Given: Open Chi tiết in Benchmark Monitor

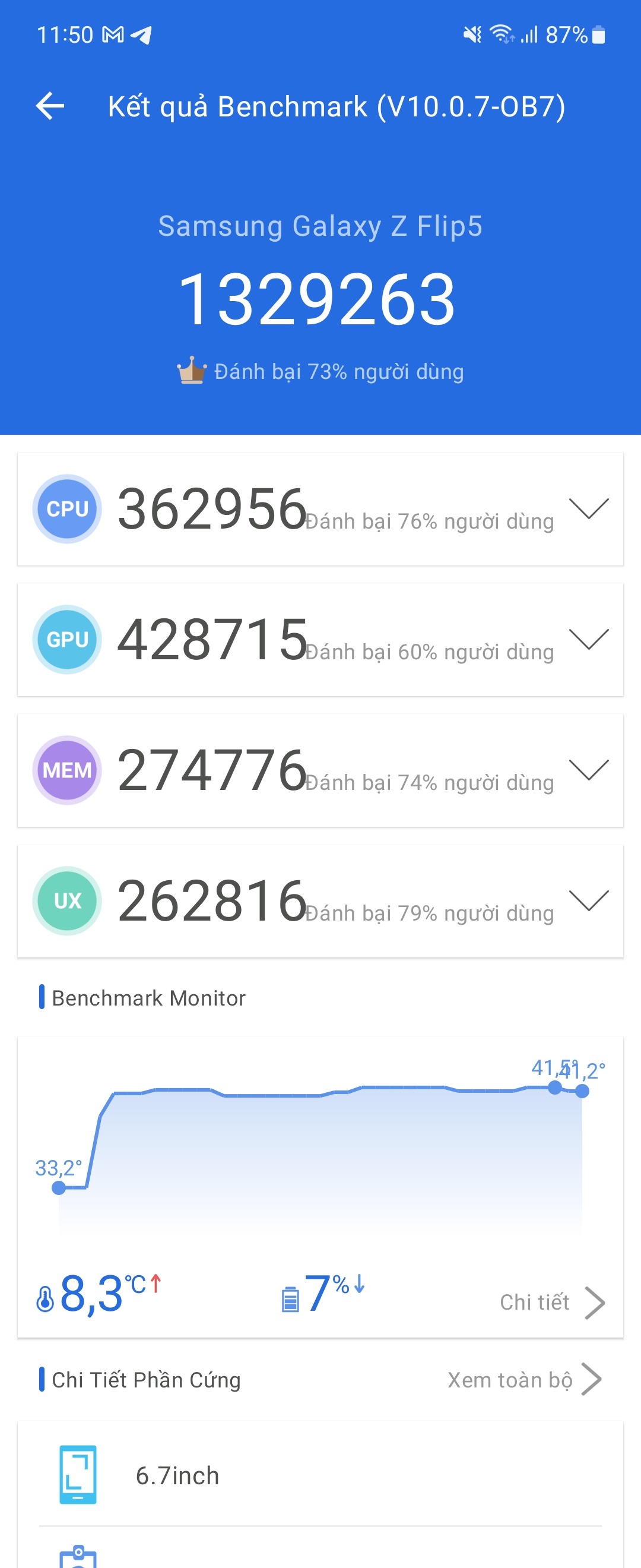Looking at the screenshot, I should (551, 1302).
